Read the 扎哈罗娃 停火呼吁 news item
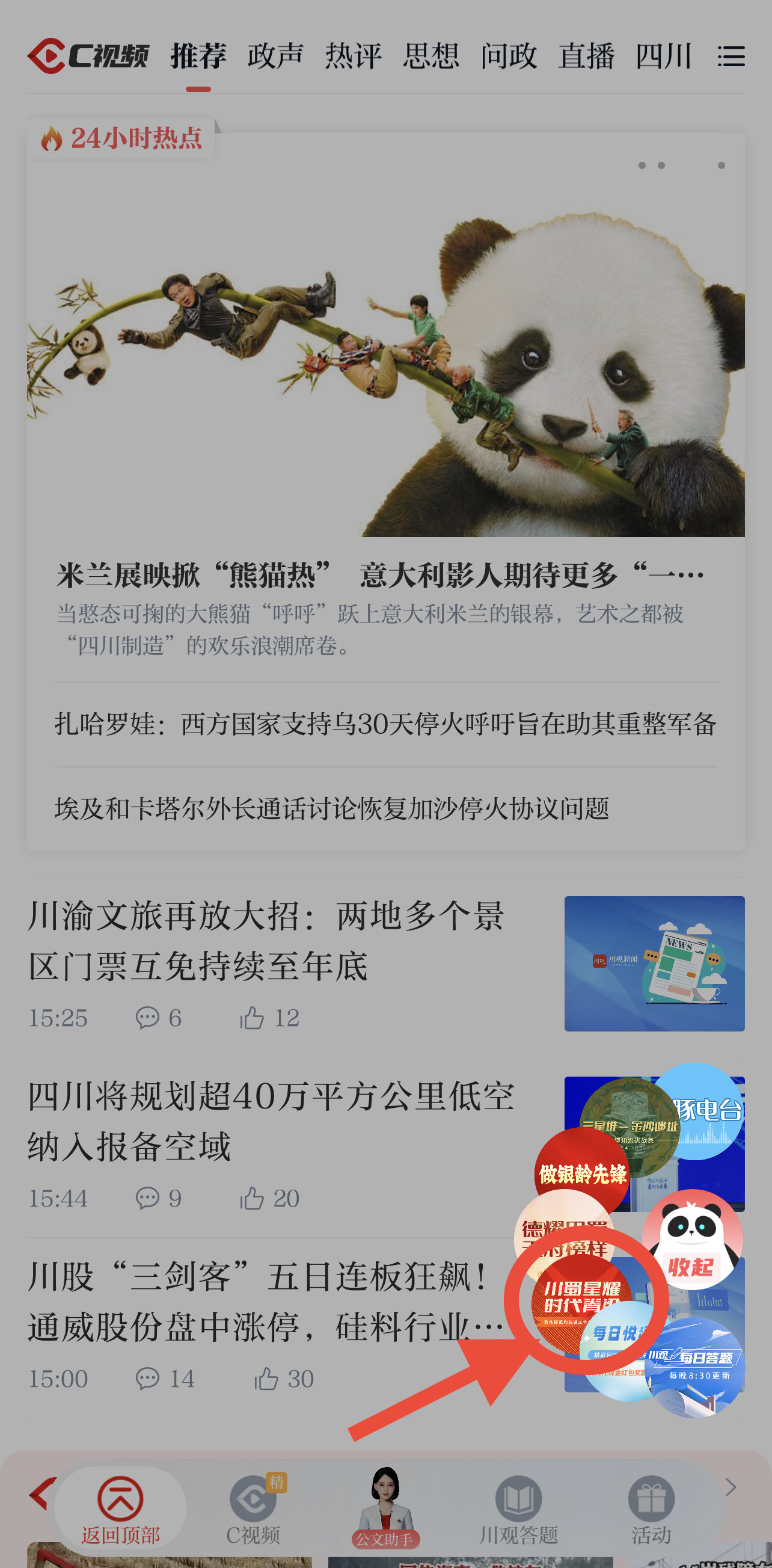 385,724
